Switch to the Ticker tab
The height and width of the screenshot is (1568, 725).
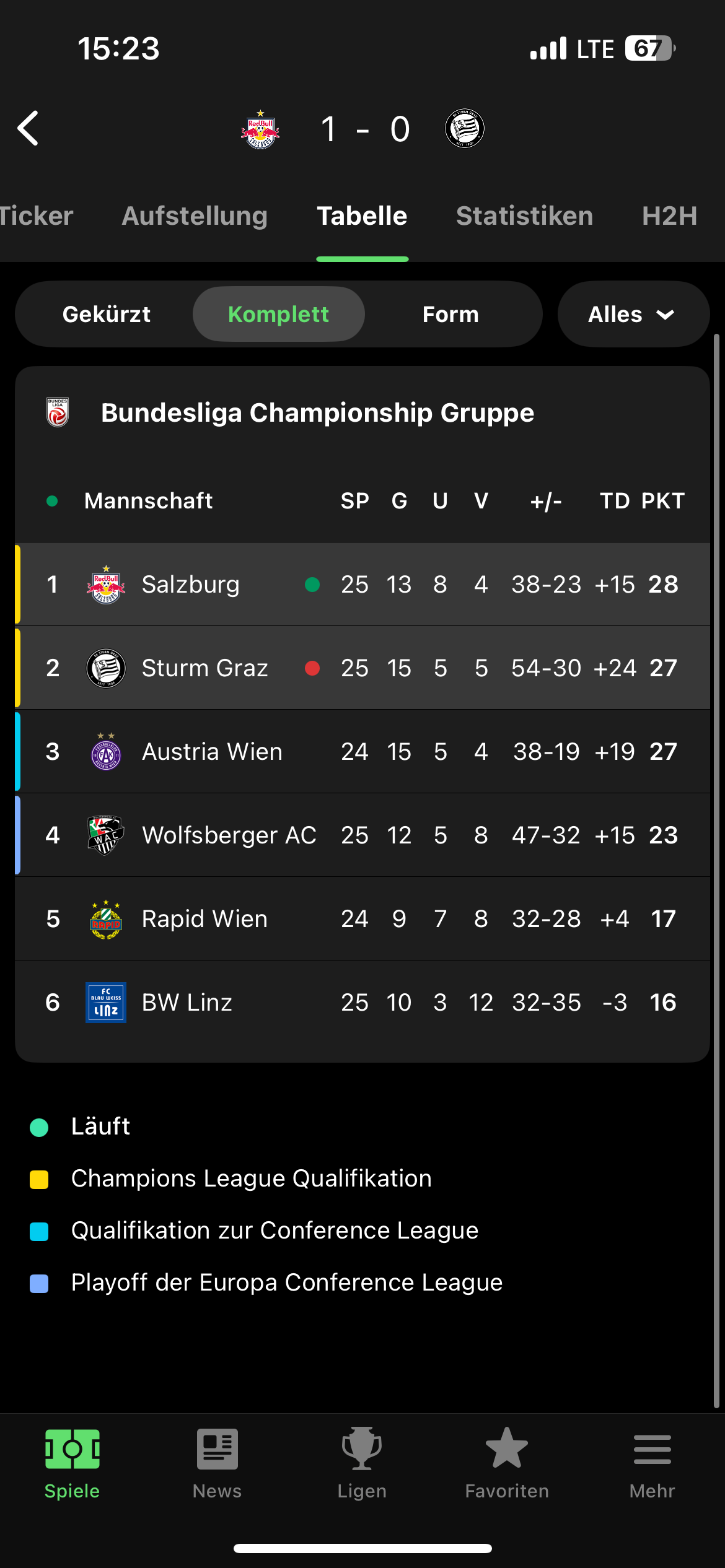coord(36,216)
